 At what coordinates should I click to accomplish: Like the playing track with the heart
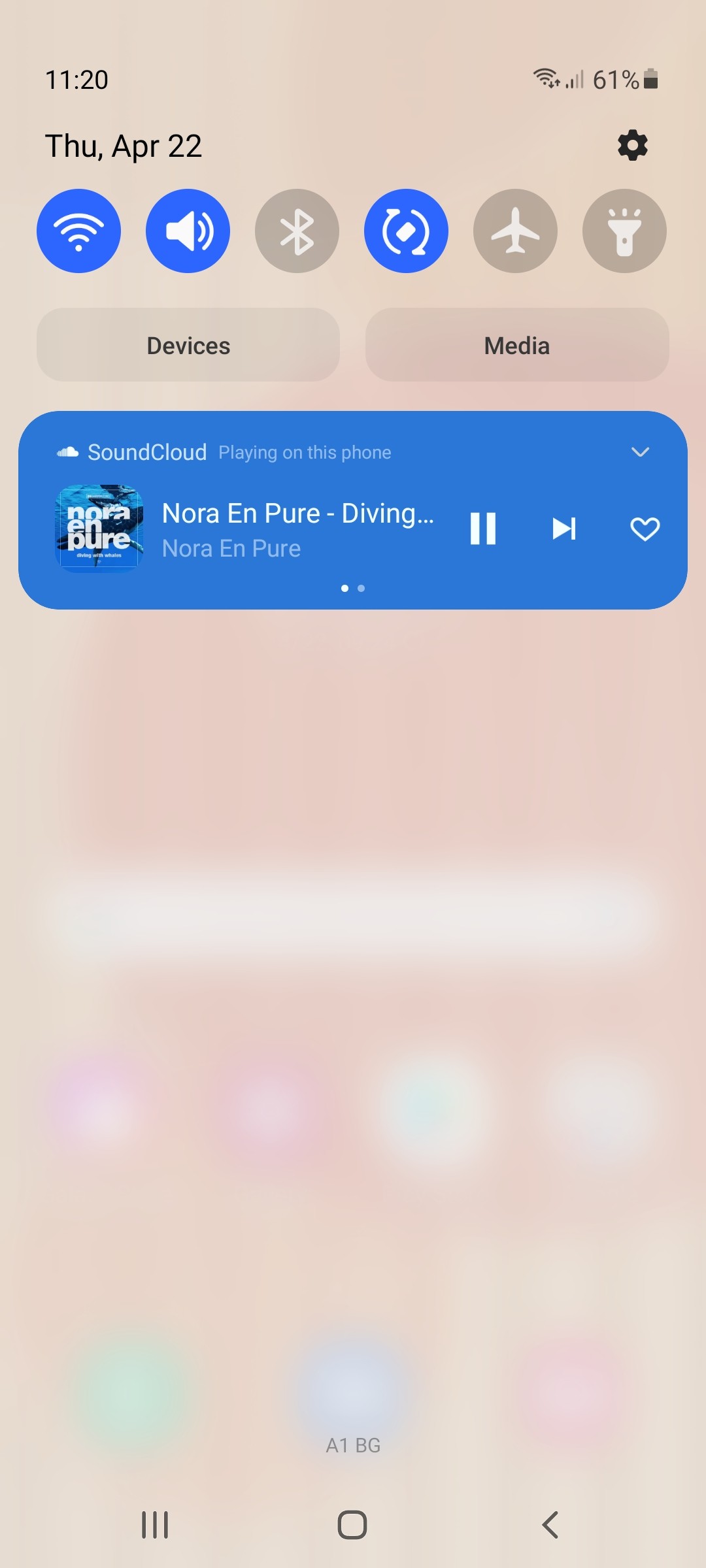(645, 529)
